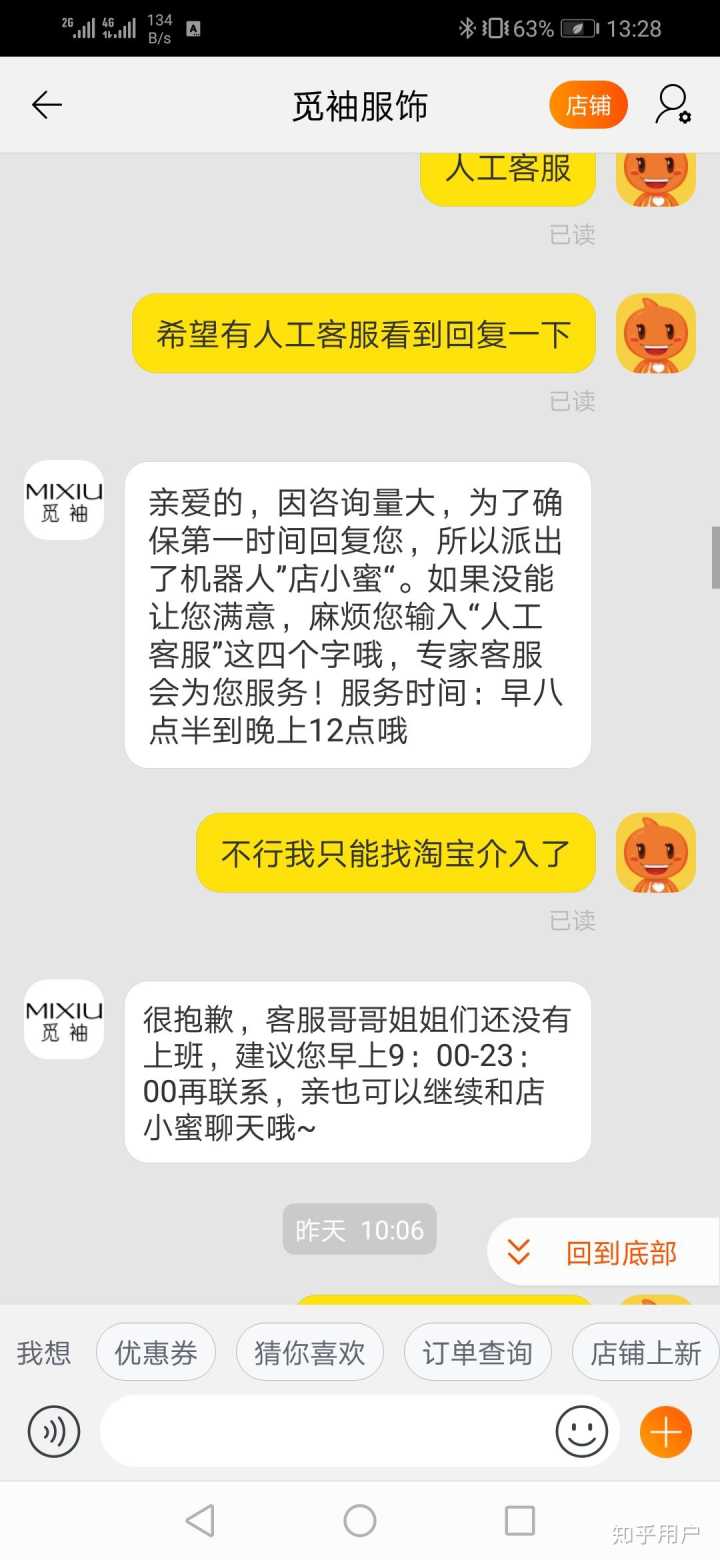Viewport: 720px width, 1560px height.
Task: Select the 店铺上新 quick chip
Action: (646, 1353)
